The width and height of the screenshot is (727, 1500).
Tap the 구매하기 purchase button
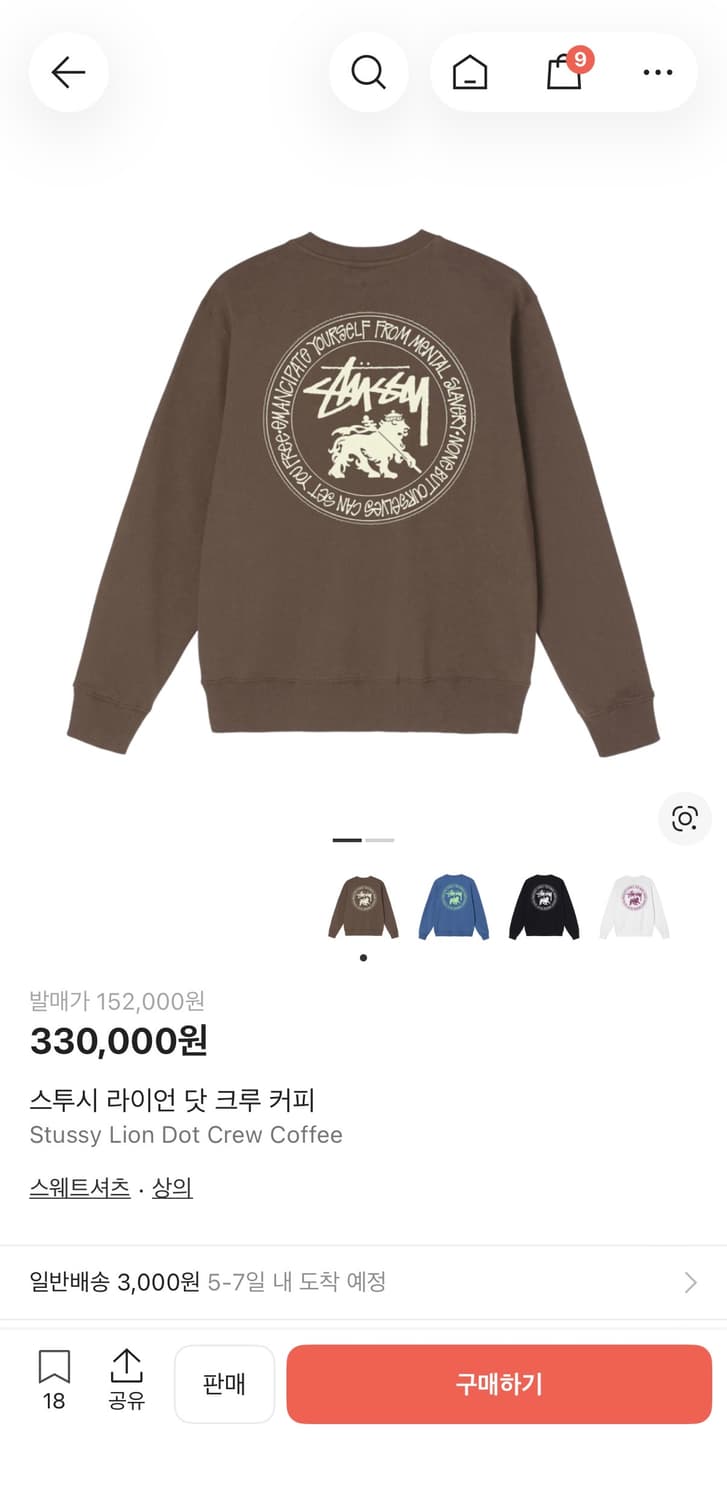coord(498,1383)
